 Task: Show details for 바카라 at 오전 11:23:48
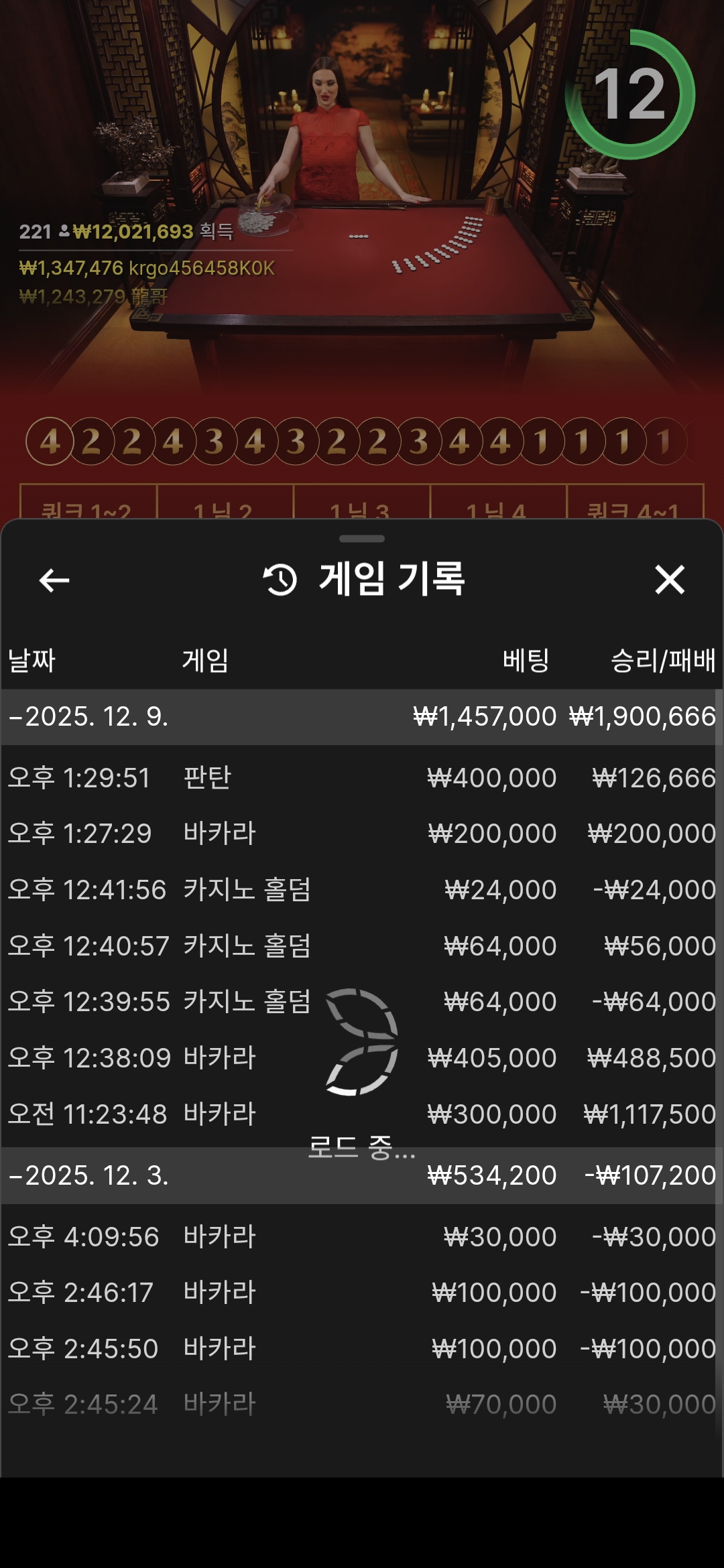click(x=362, y=1114)
